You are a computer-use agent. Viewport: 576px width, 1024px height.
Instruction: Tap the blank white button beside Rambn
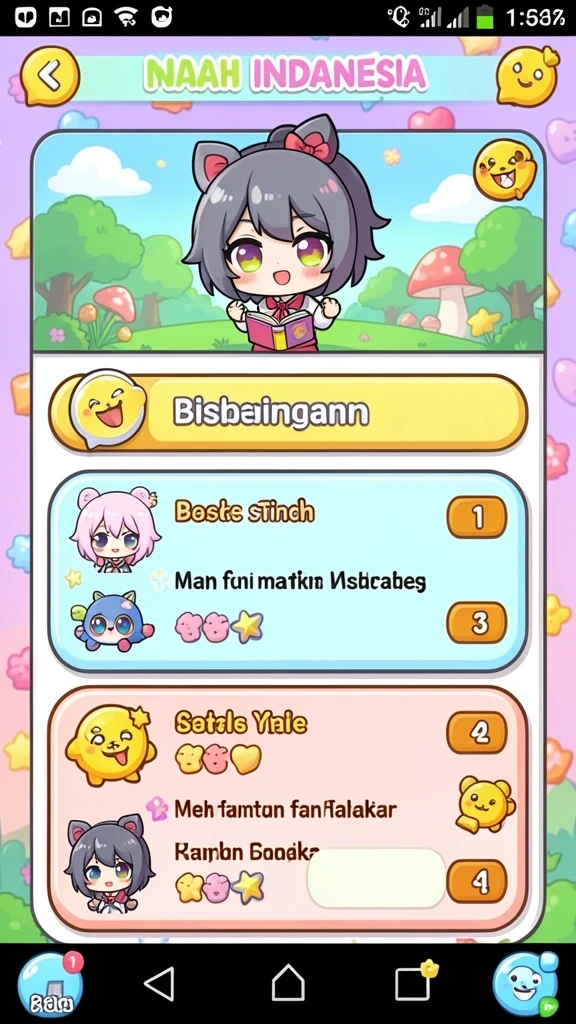point(376,878)
